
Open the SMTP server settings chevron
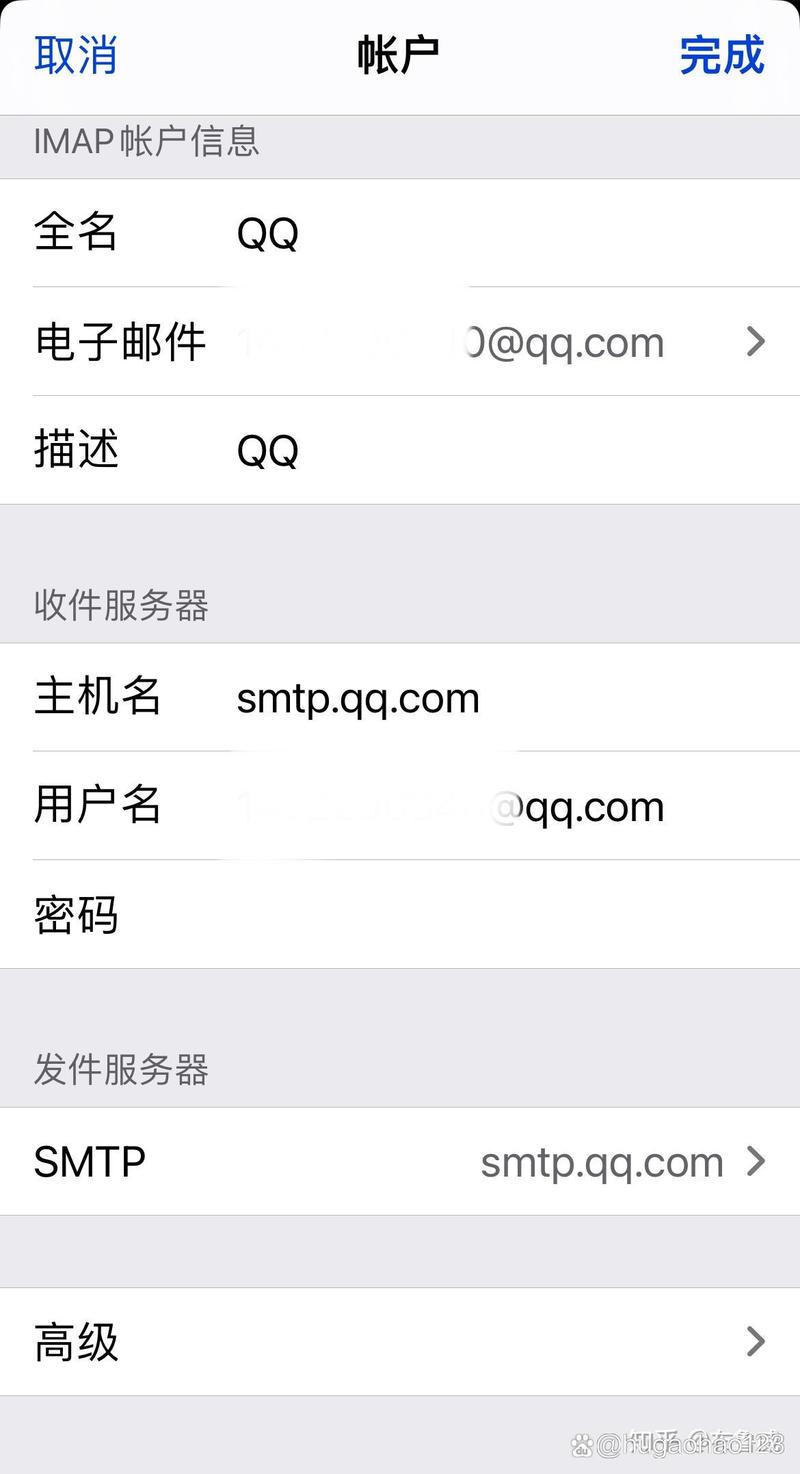(x=756, y=1162)
